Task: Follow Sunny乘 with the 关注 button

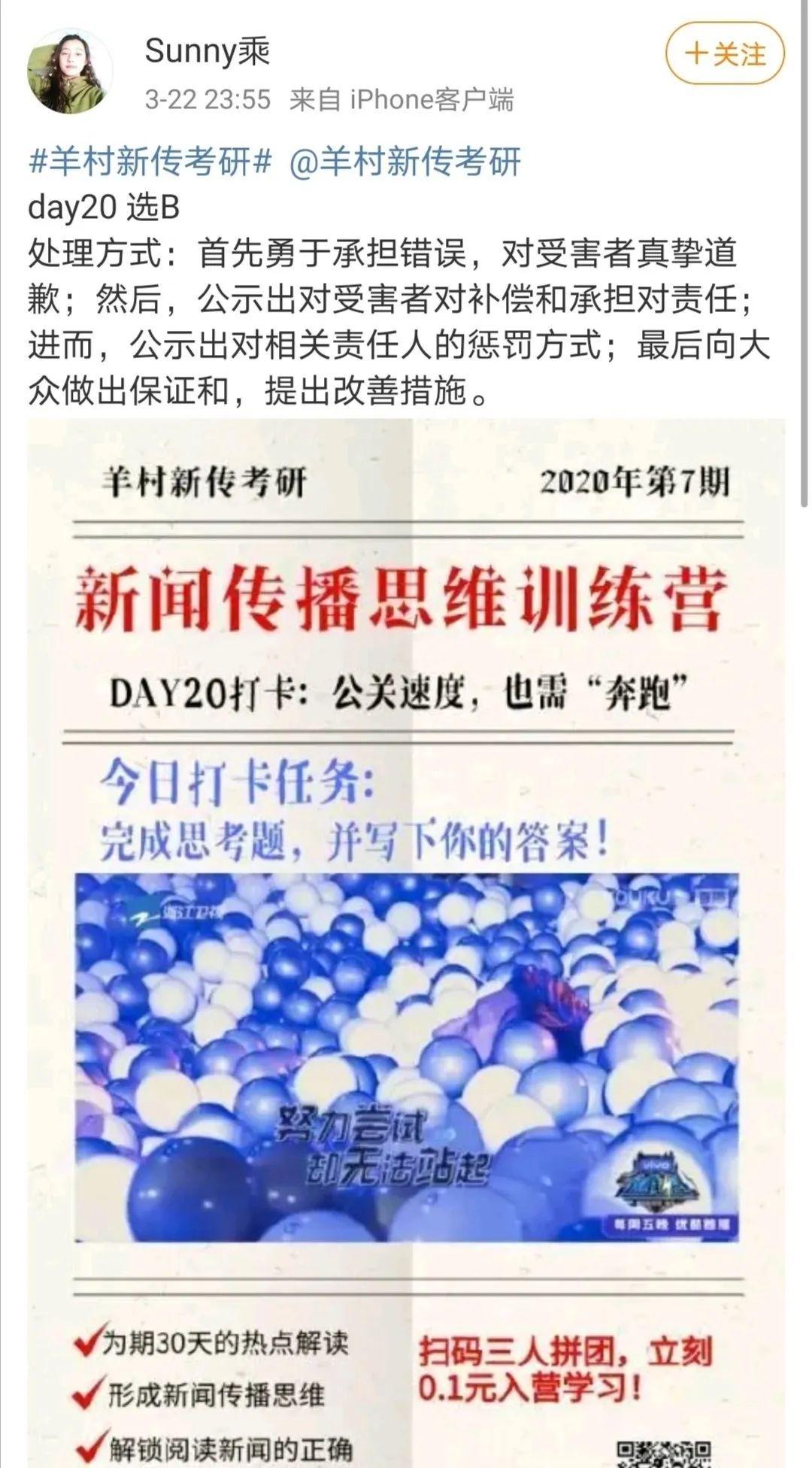Action: tap(725, 53)
